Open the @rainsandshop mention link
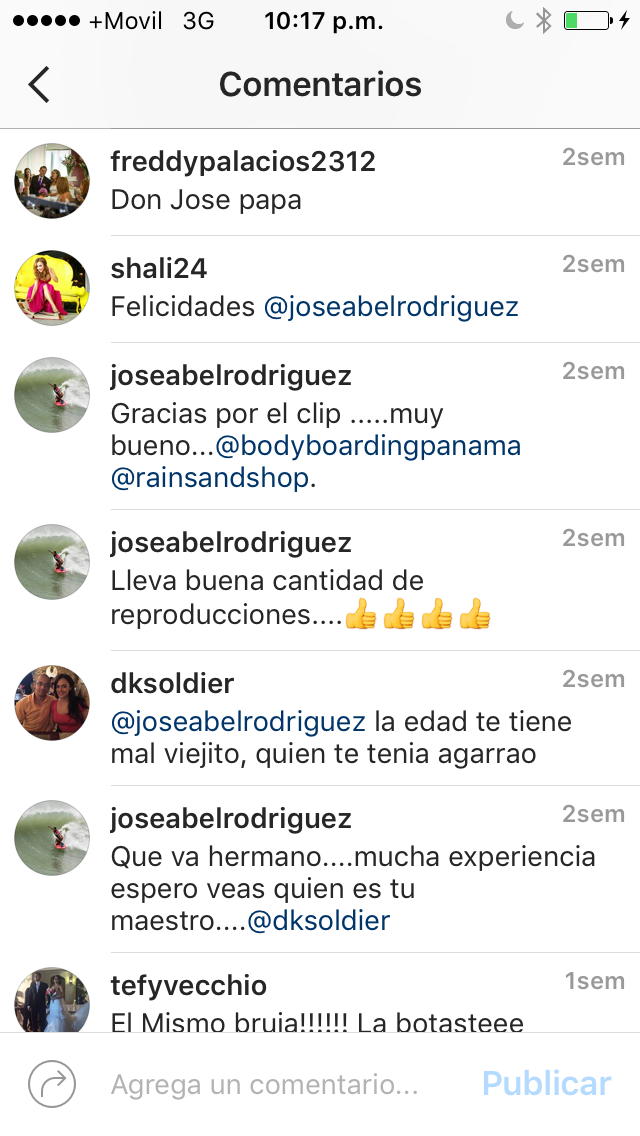 point(210,478)
